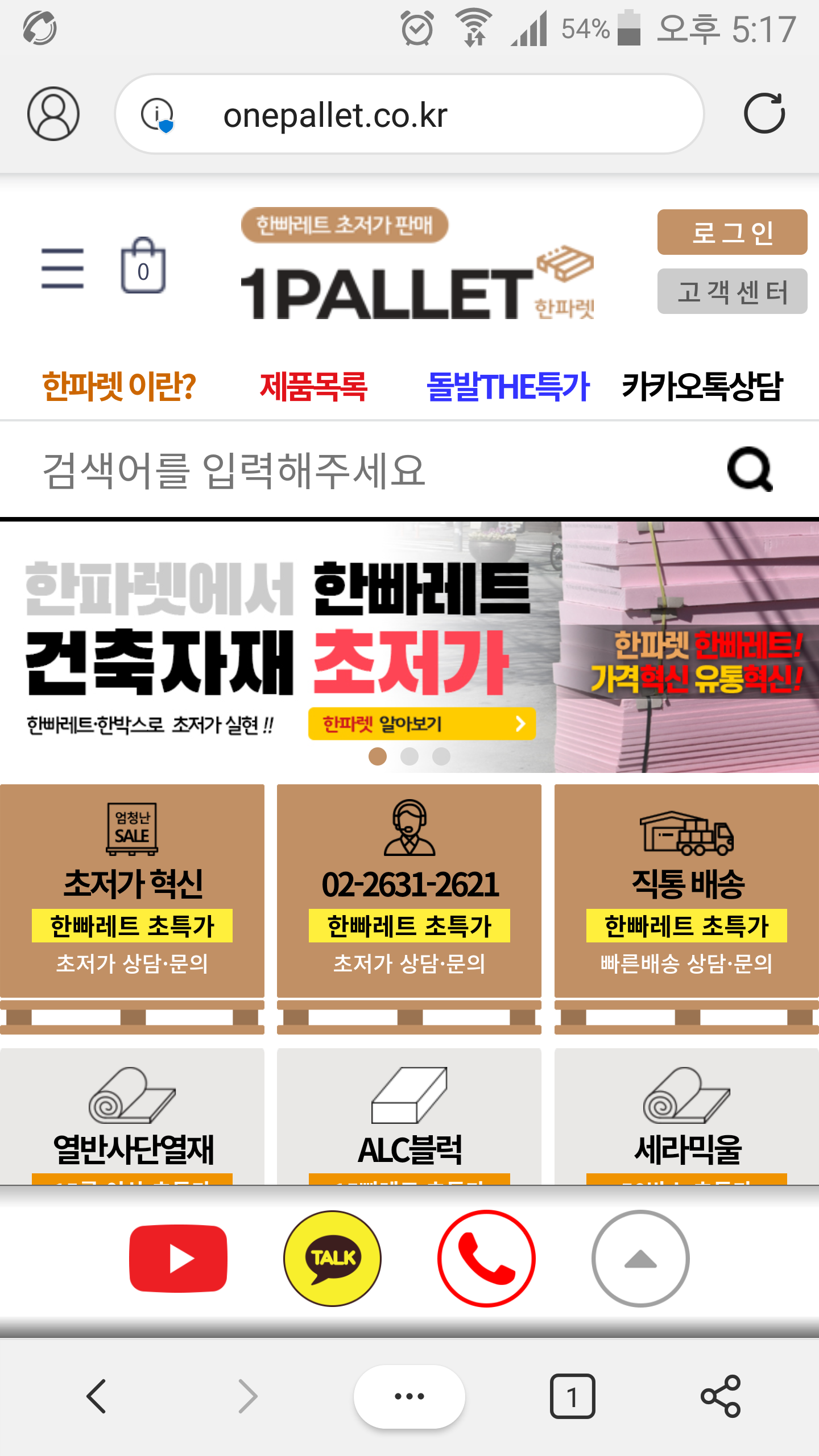Open the 직통 배송 delivery card

686,890
